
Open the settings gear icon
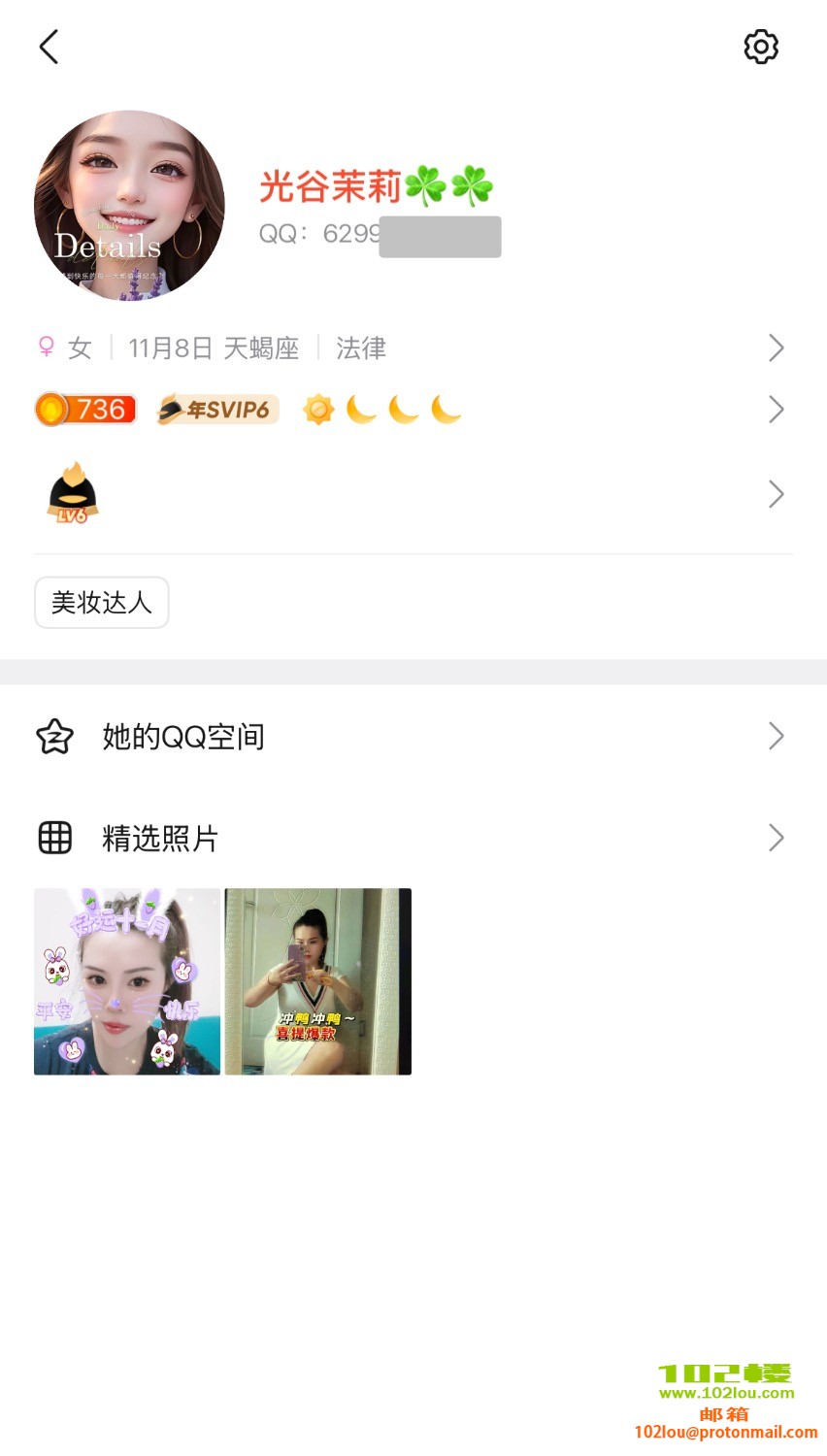[761, 47]
